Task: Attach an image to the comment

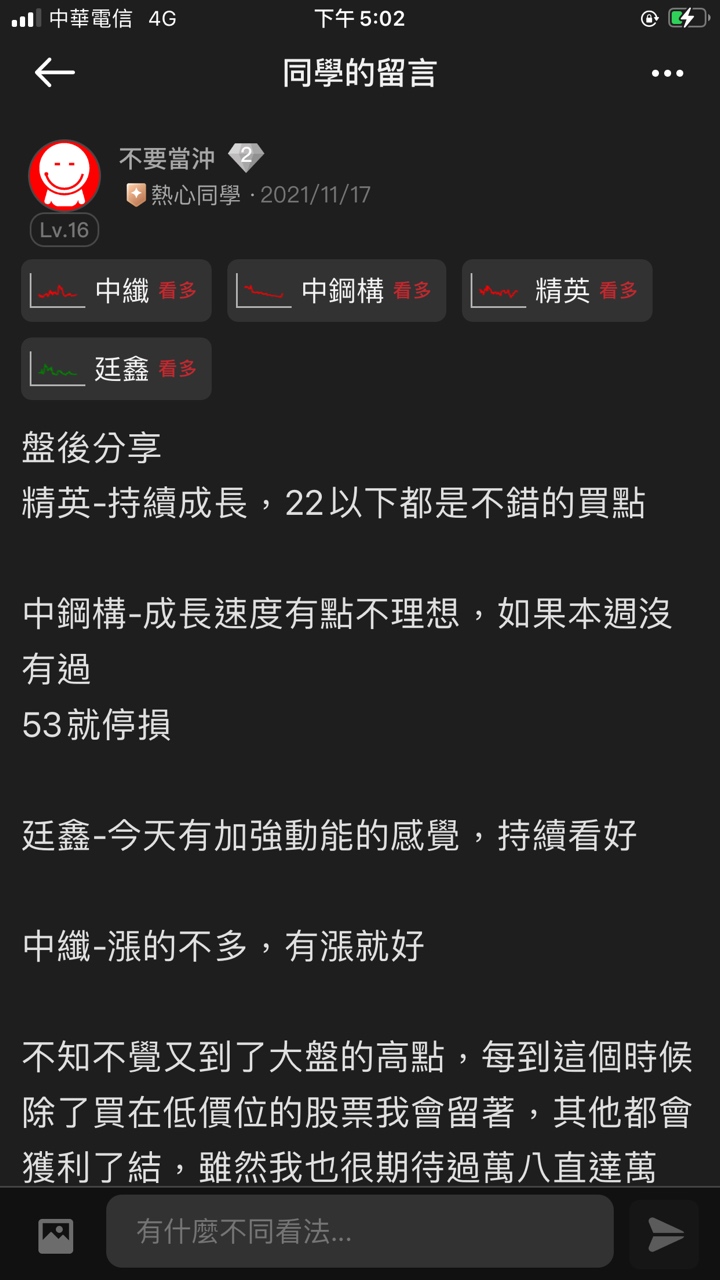Action: (x=56, y=1235)
